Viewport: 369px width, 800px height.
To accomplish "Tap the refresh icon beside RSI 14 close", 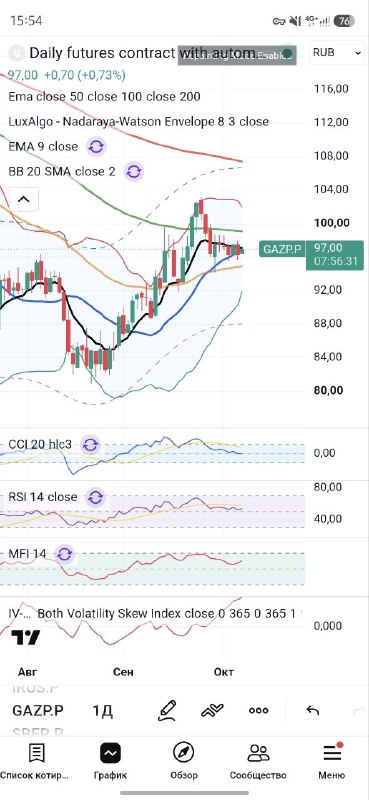I will pyautogui.click(x=95, y=497).
